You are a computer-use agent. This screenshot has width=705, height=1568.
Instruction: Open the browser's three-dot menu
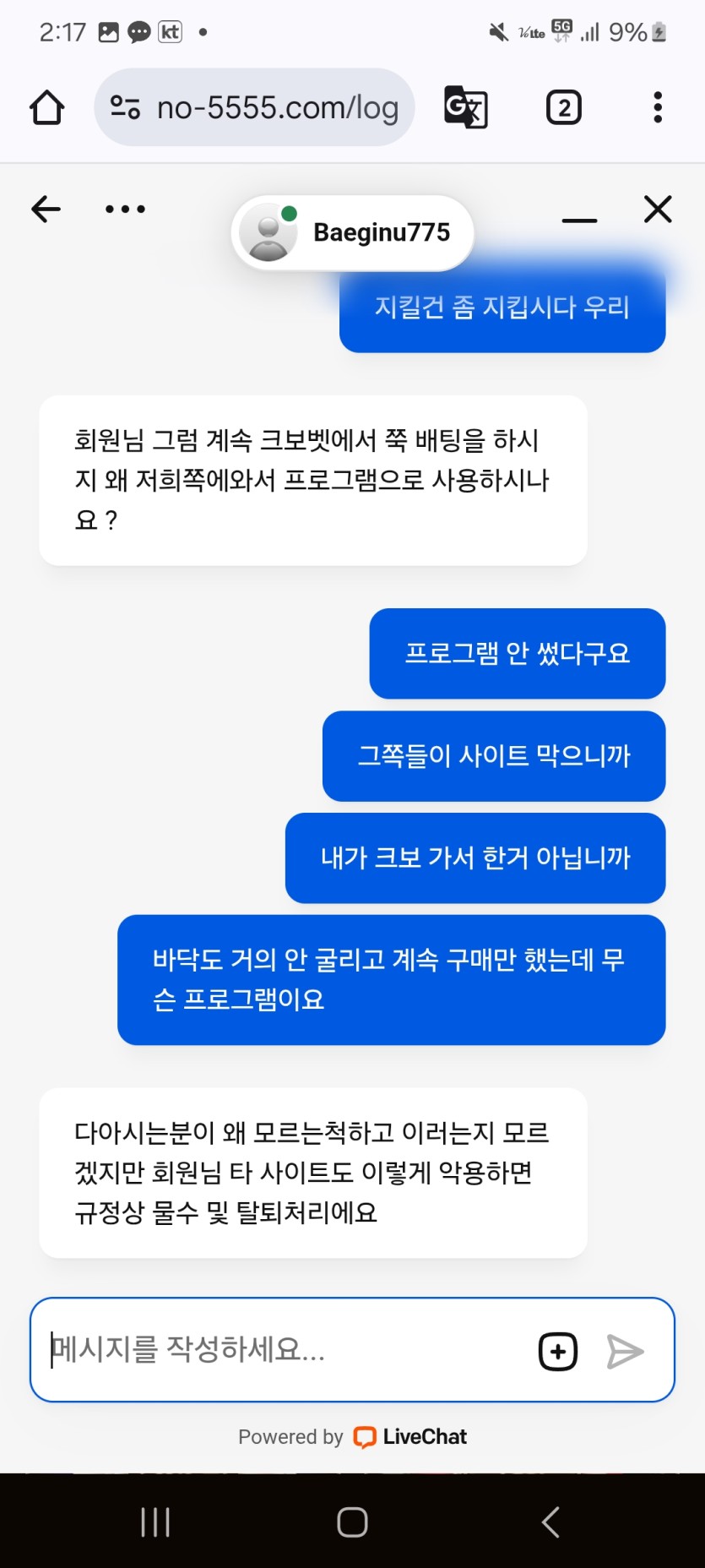point(658,108)
